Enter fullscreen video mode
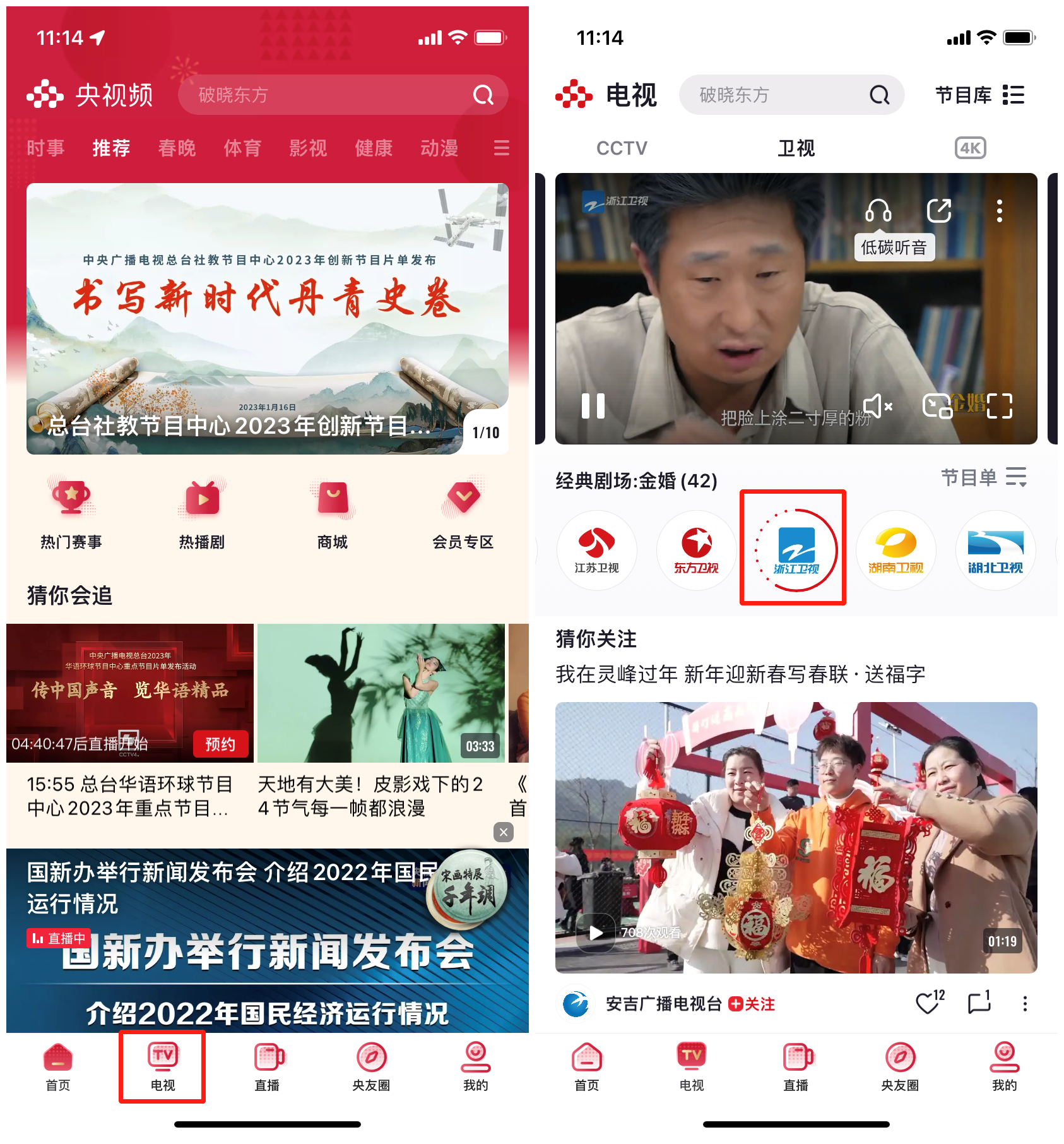The image size is (1064, 1144). (1000, 406)
